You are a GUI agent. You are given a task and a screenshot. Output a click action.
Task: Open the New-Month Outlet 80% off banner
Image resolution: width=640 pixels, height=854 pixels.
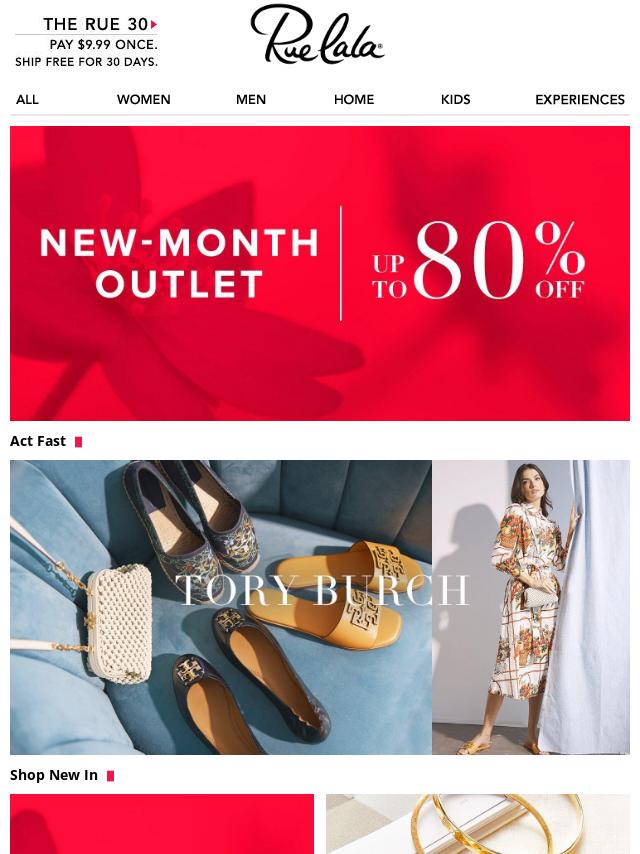pos(320,273)
